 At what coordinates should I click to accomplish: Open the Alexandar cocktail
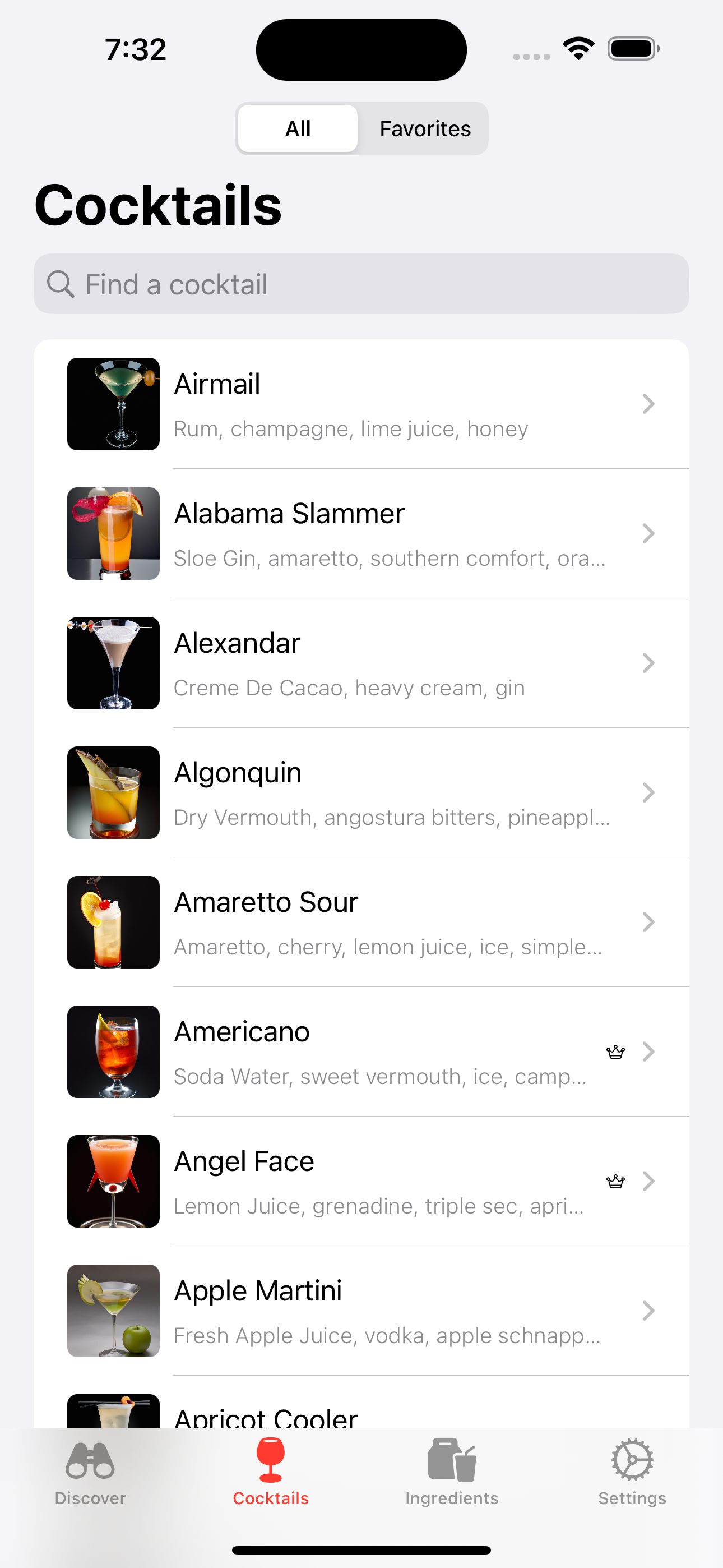[361, 663]
